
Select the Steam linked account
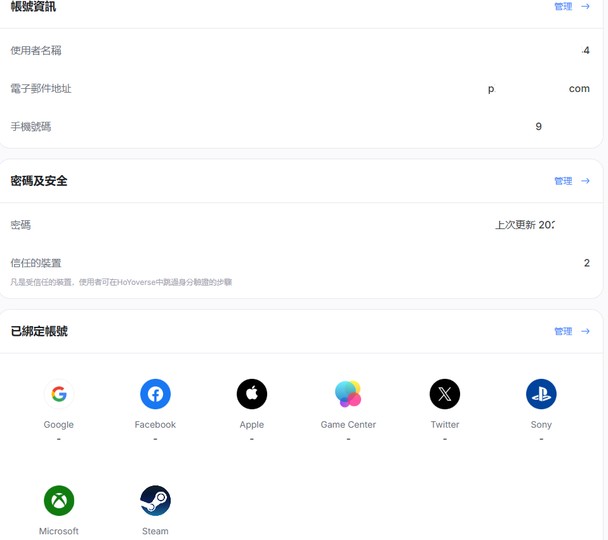click(155, 500)
